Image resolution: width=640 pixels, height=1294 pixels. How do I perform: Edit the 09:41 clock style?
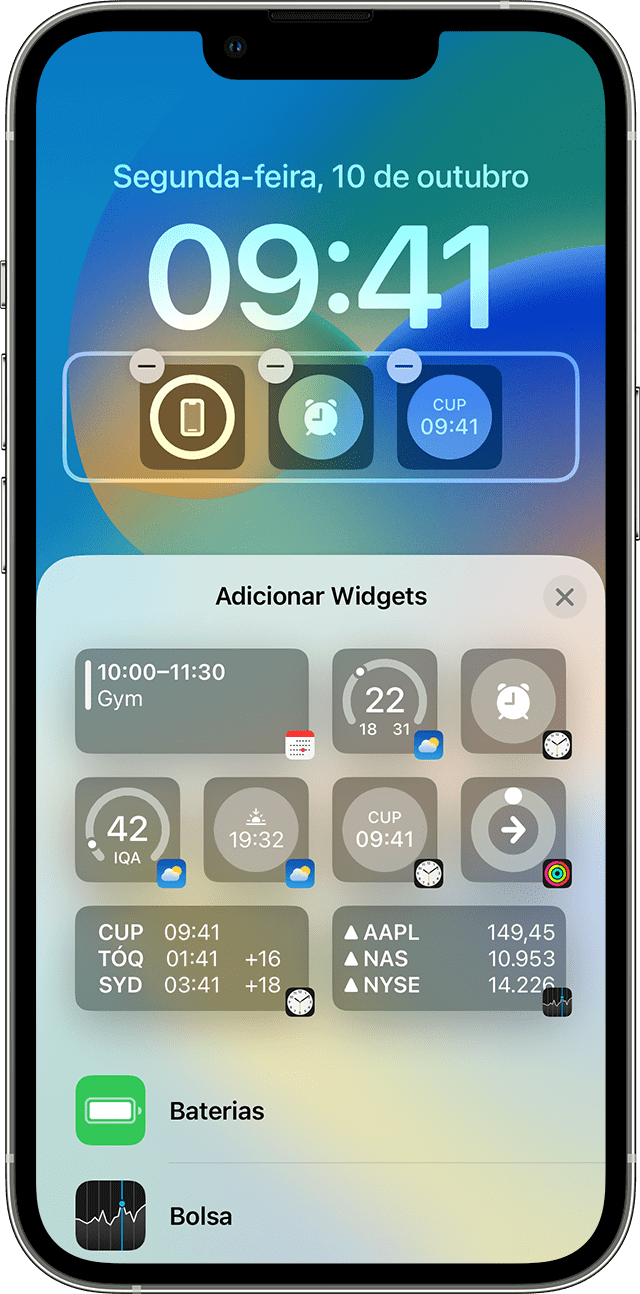tap(320, 277)
